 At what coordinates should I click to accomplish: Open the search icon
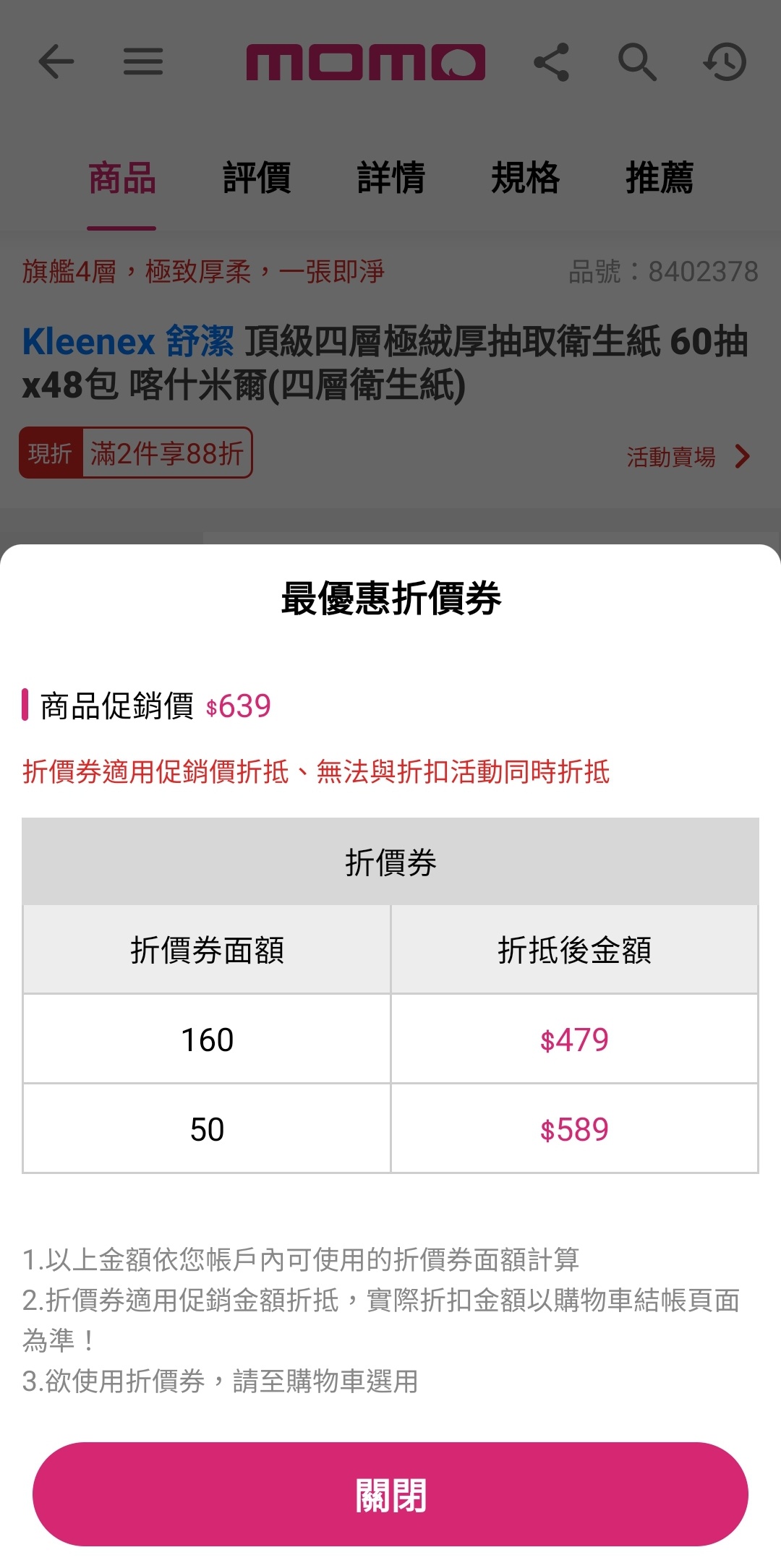click(x=637, y=61)
